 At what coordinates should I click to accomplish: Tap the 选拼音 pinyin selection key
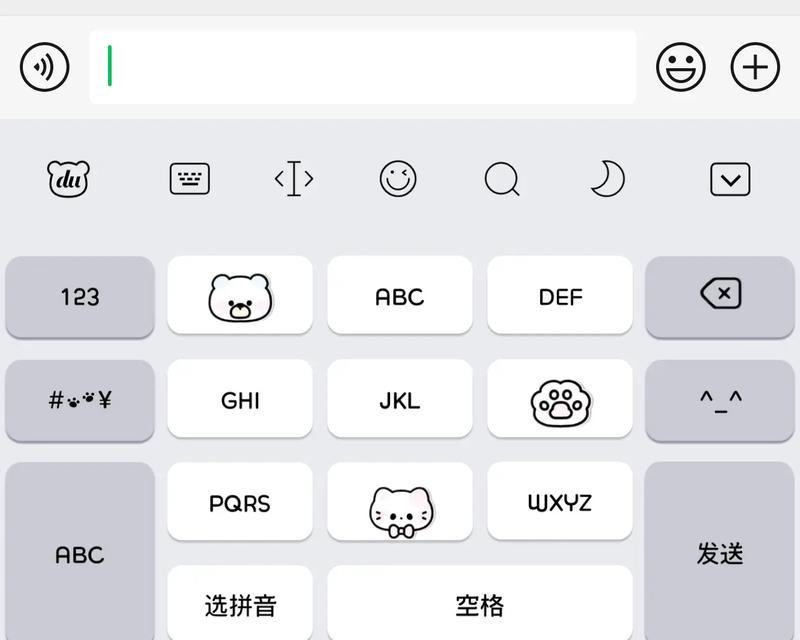click(240, 604)
